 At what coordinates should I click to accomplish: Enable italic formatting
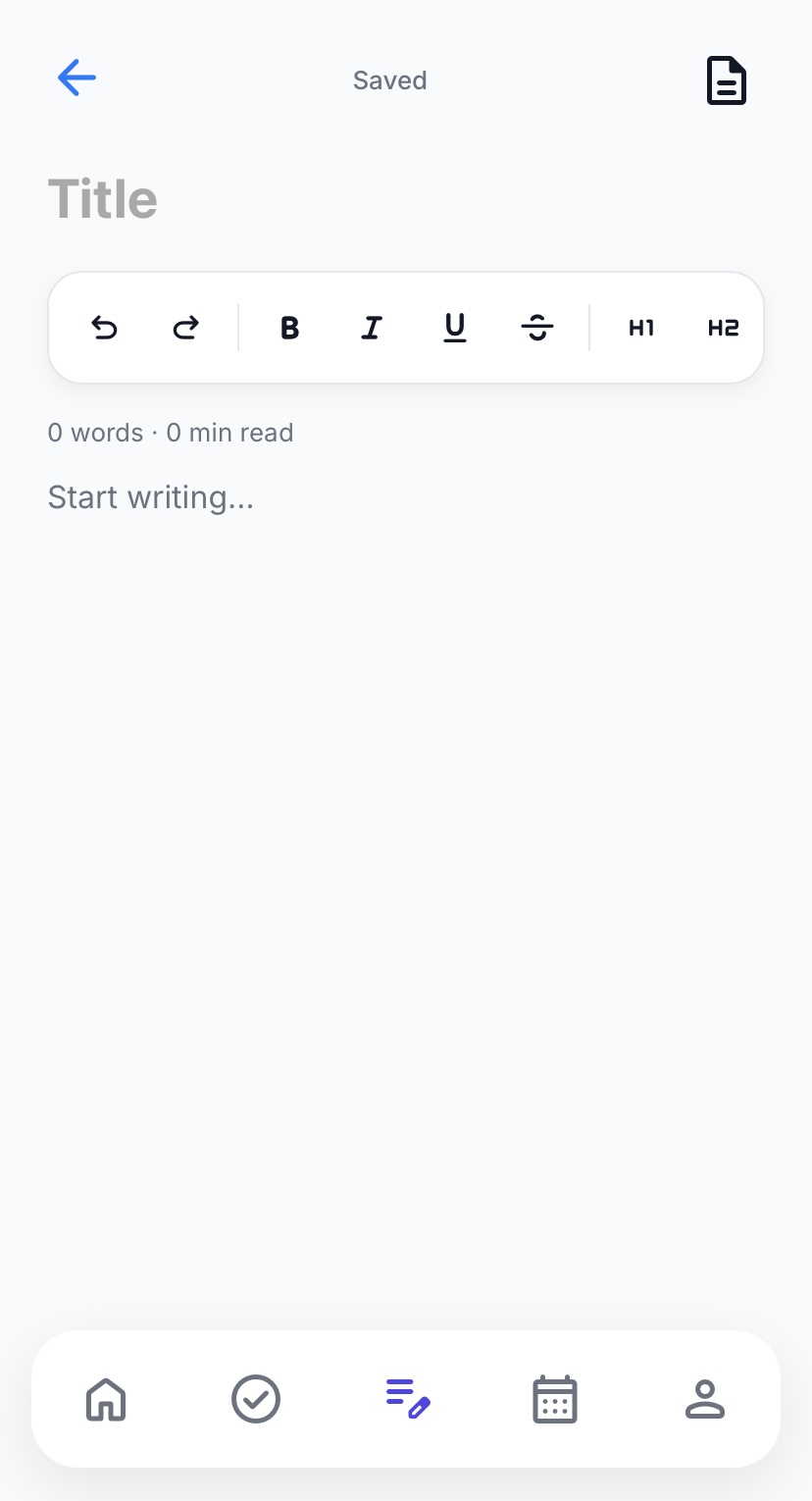[372, 328]
